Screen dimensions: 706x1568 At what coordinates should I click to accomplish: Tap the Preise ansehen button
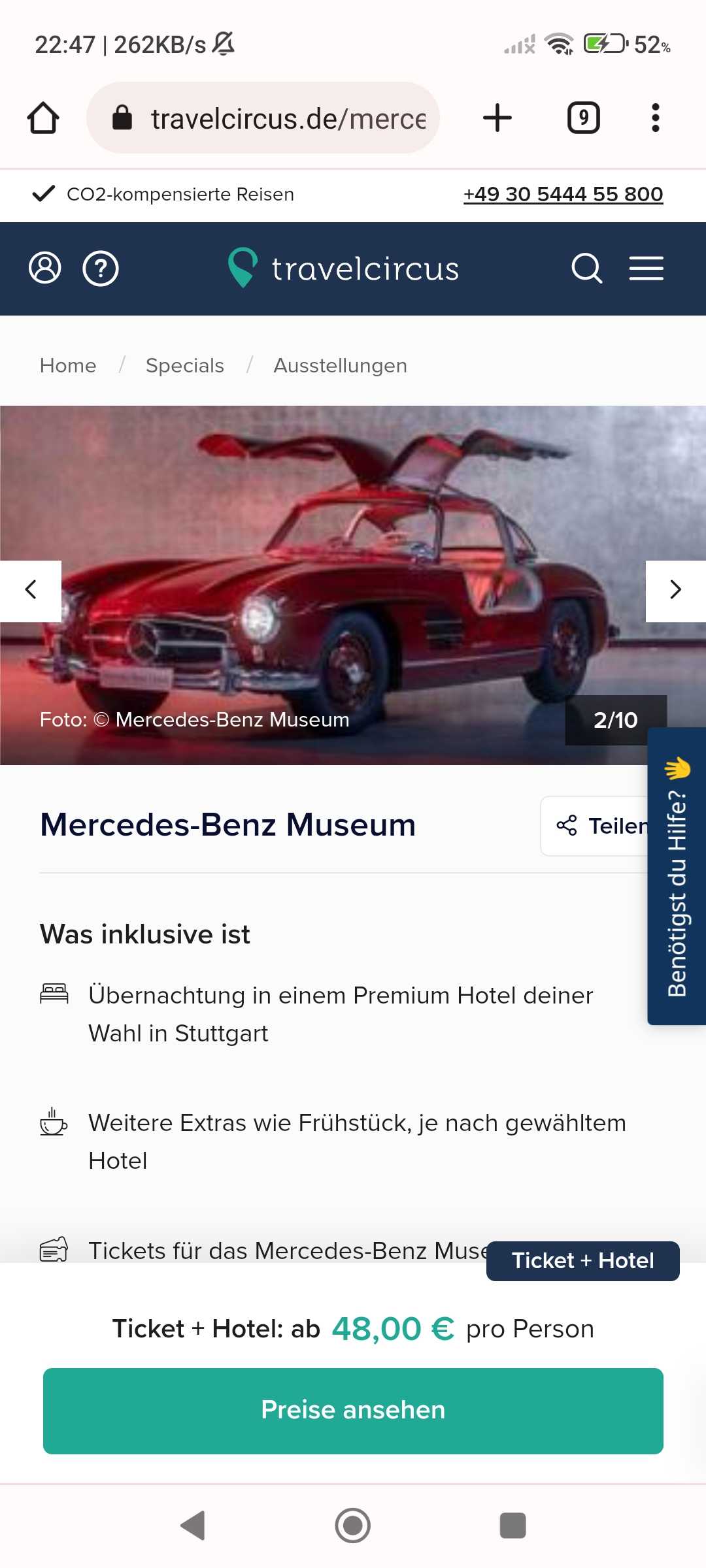tap(353, 1411)
